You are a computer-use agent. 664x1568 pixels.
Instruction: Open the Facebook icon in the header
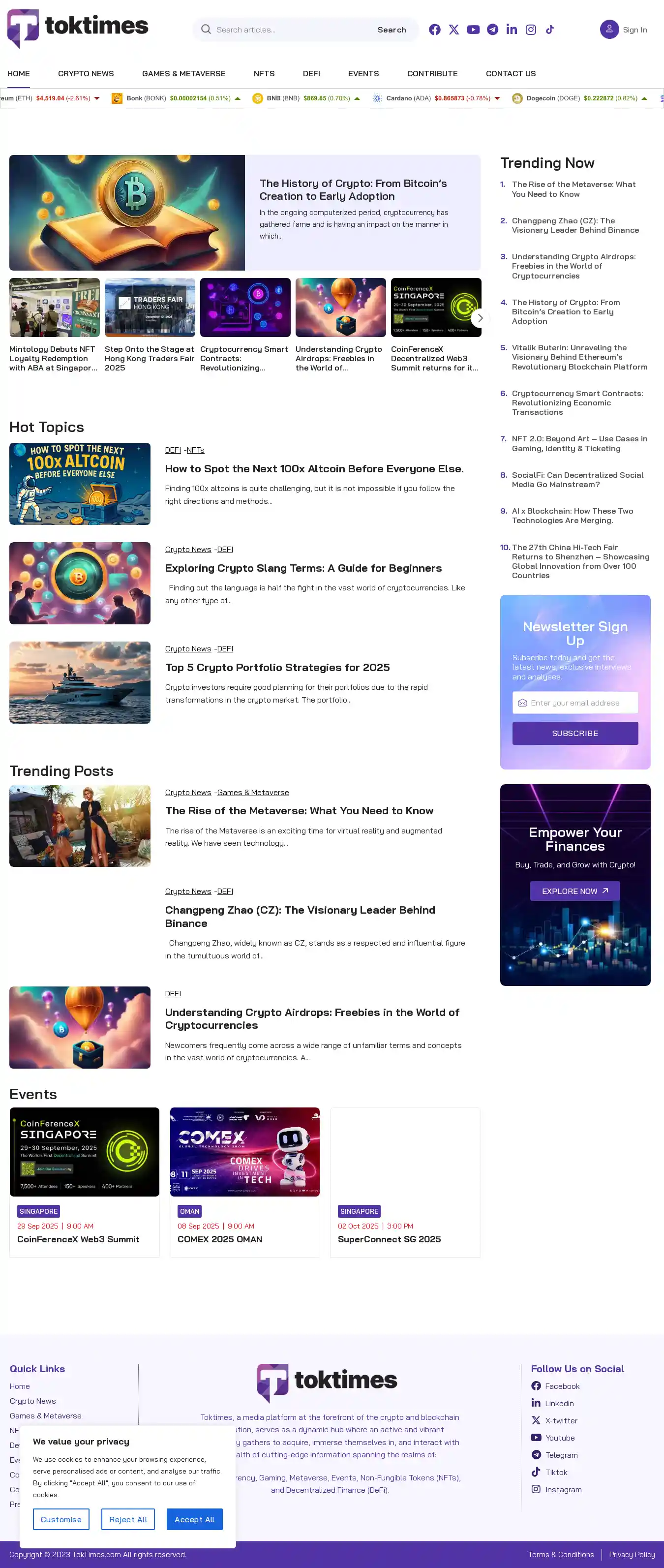click(x=435, y=30)
